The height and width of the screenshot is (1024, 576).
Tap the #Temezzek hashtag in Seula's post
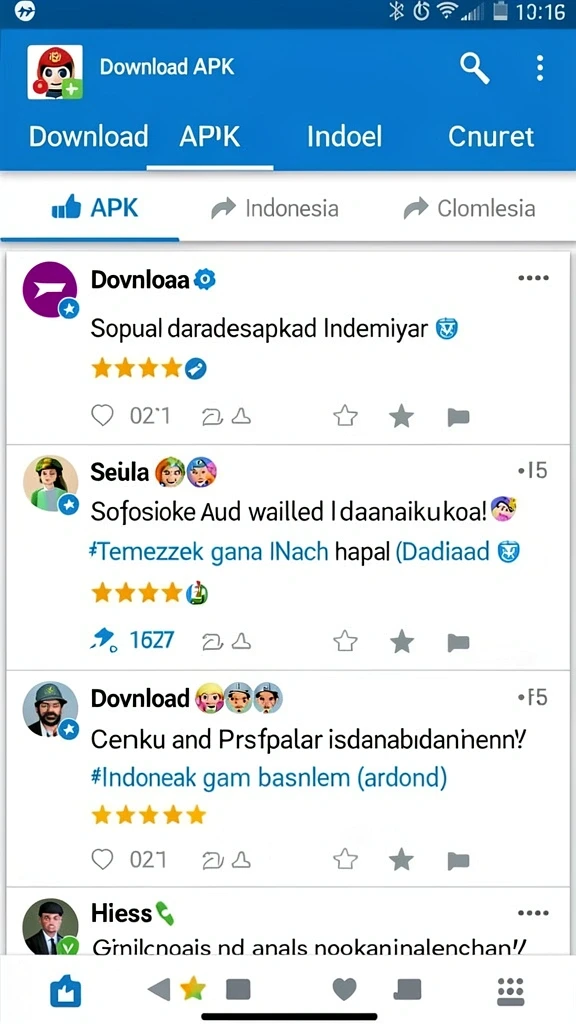[x=145, y=552]
